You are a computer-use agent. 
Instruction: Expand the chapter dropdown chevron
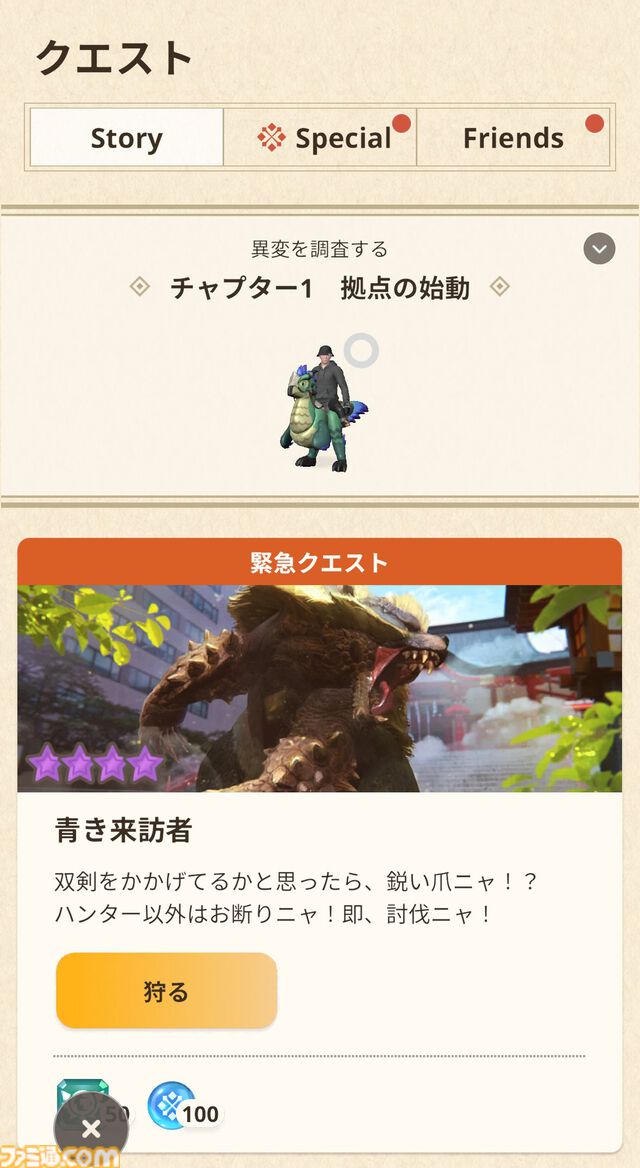599,248
